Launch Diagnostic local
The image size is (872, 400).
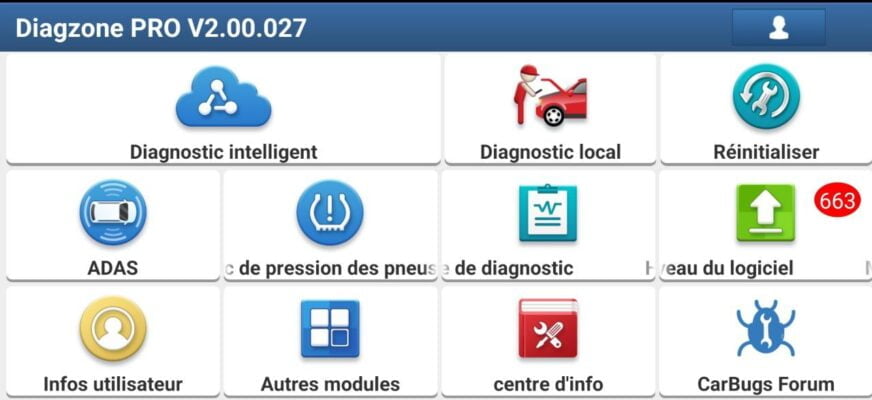[x=549, y=109]
